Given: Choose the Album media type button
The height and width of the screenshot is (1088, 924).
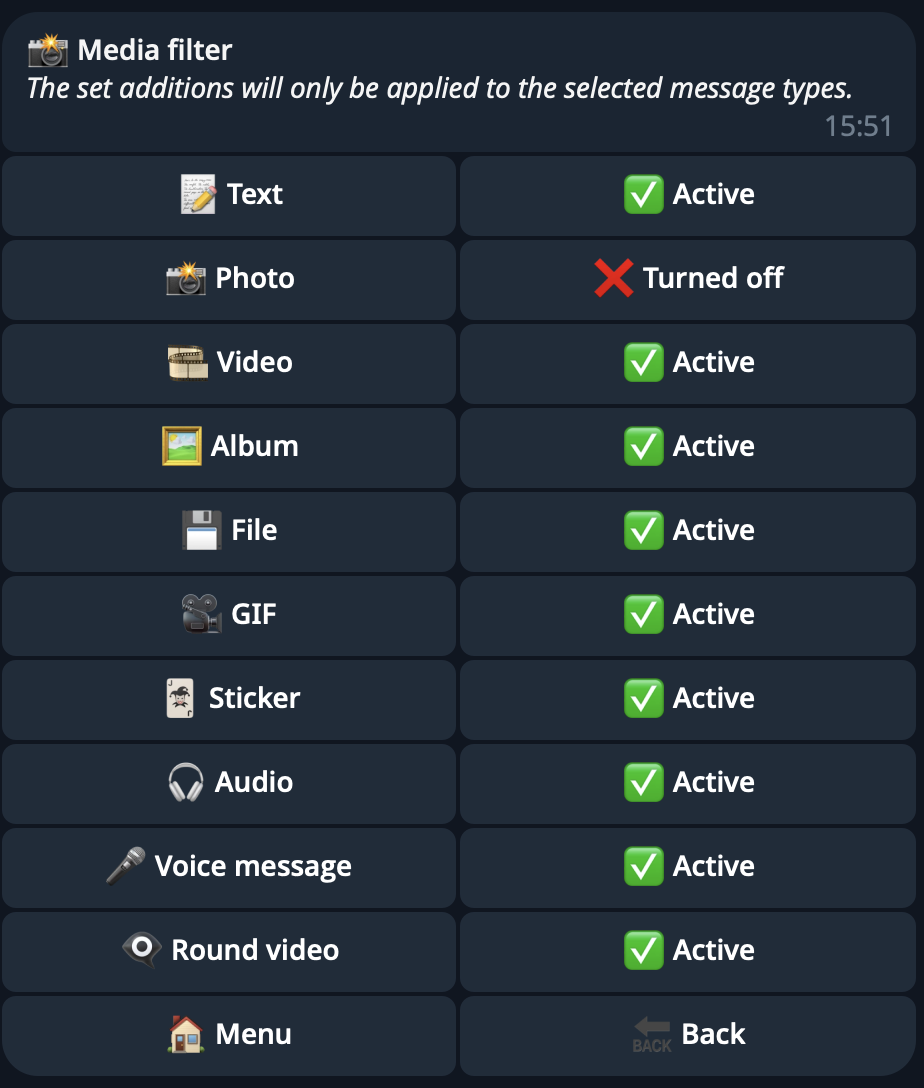Looking at the screenshot, I should coord(229,447).
